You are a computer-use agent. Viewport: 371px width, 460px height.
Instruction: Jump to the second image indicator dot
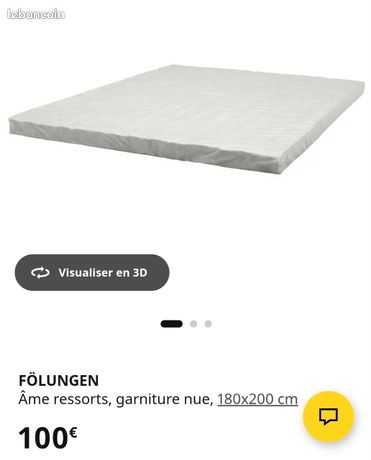coord(193,324)
